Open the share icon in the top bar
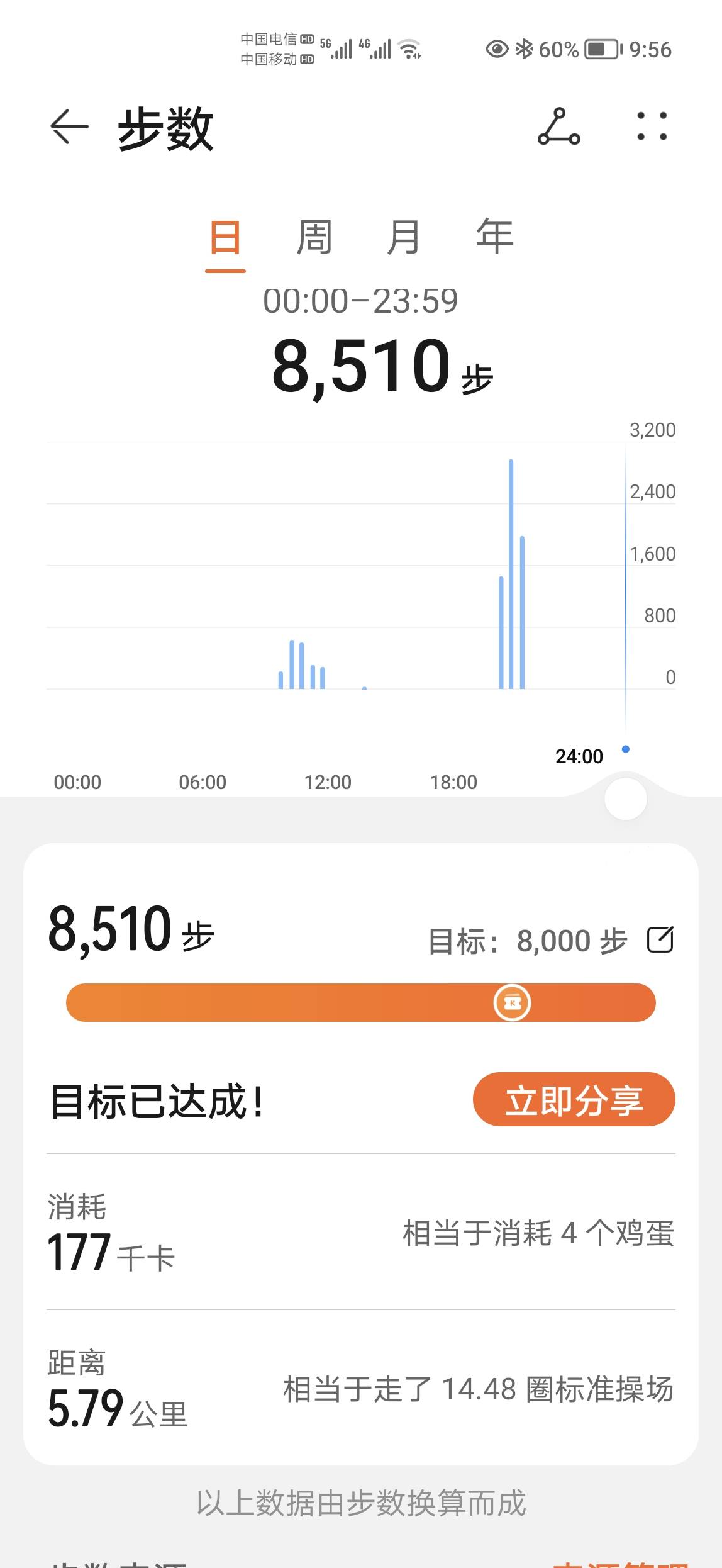This screenshot has height=1568, width=722. 558,128
